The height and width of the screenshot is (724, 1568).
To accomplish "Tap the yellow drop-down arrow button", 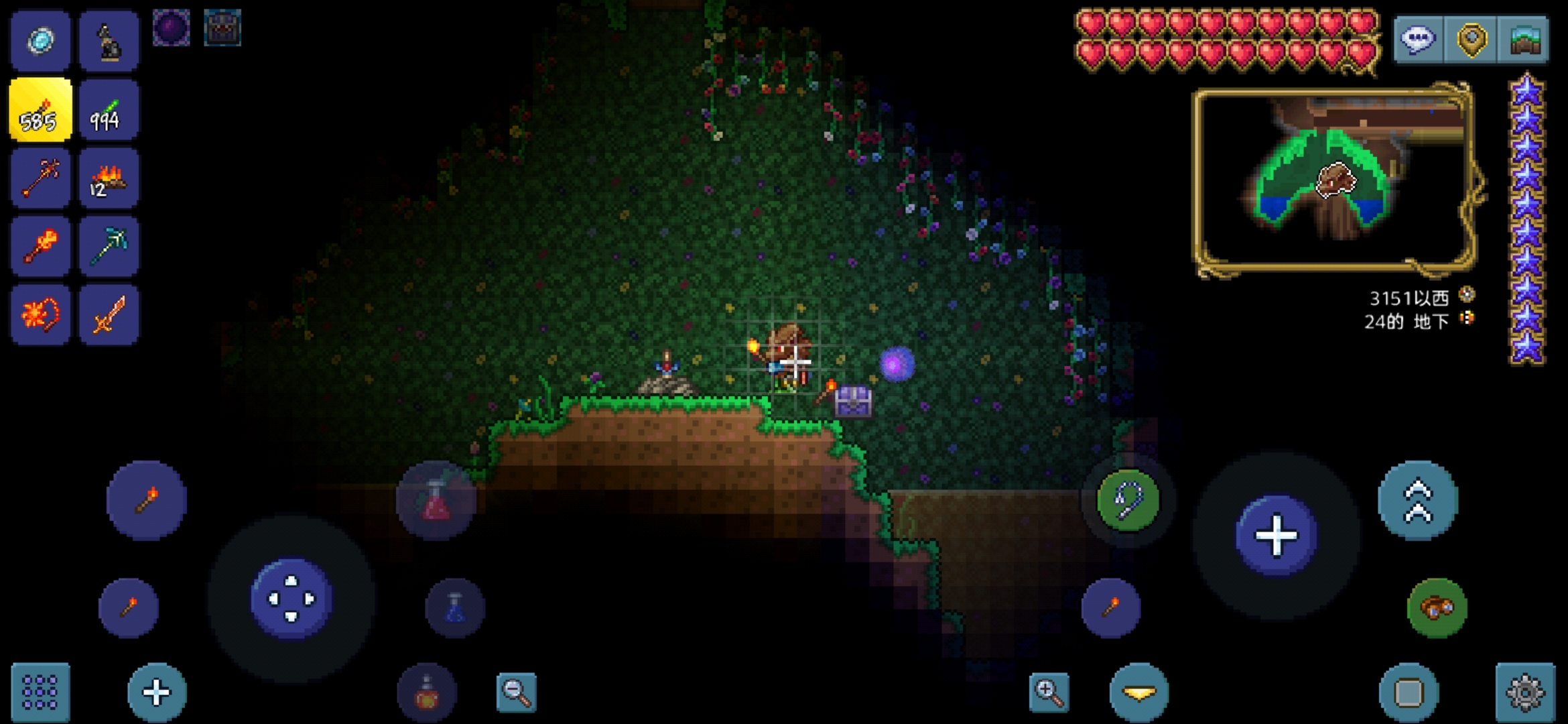I will [1138, 692].
